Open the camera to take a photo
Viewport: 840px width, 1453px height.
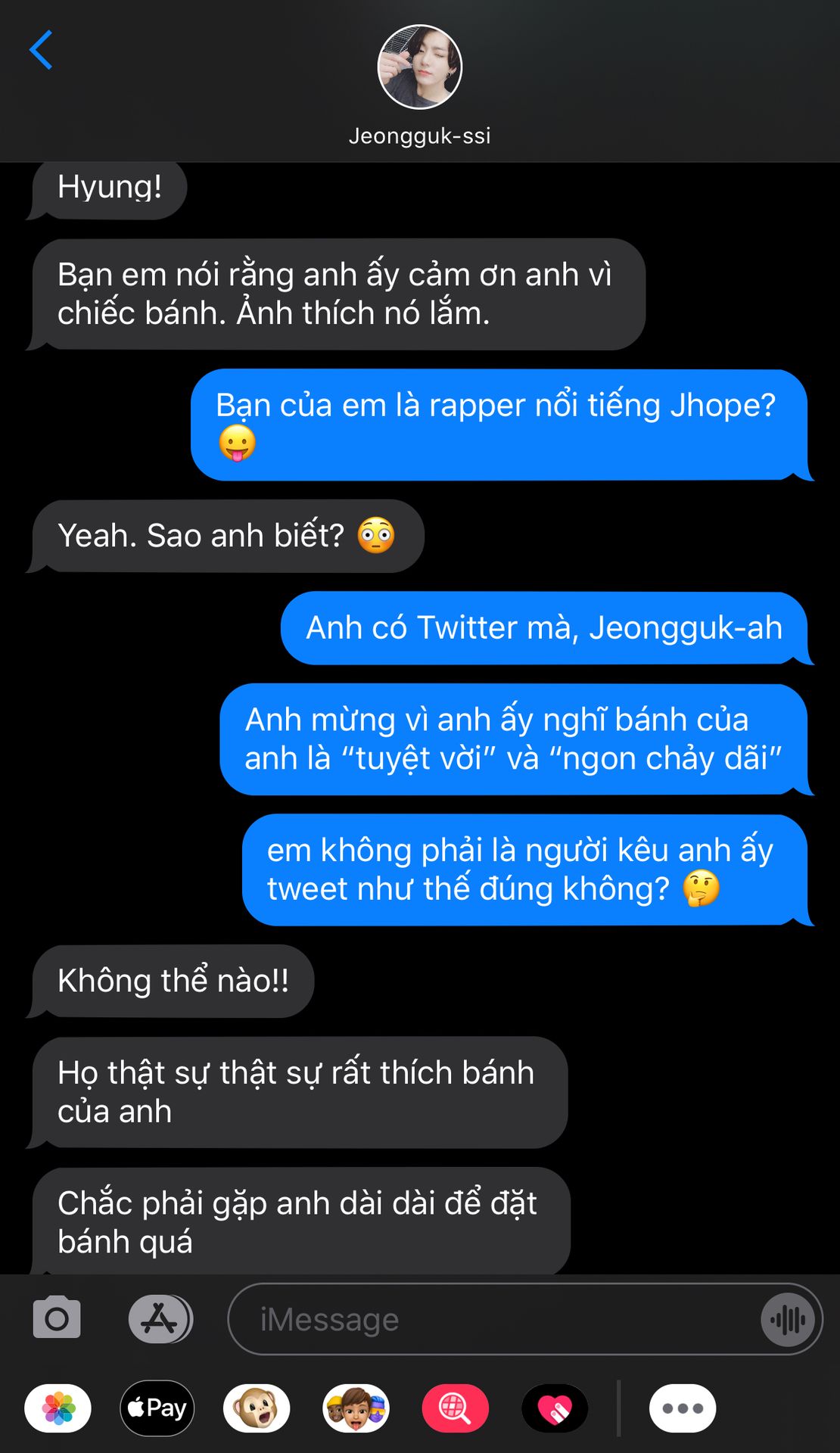(x=57, y=1318)
